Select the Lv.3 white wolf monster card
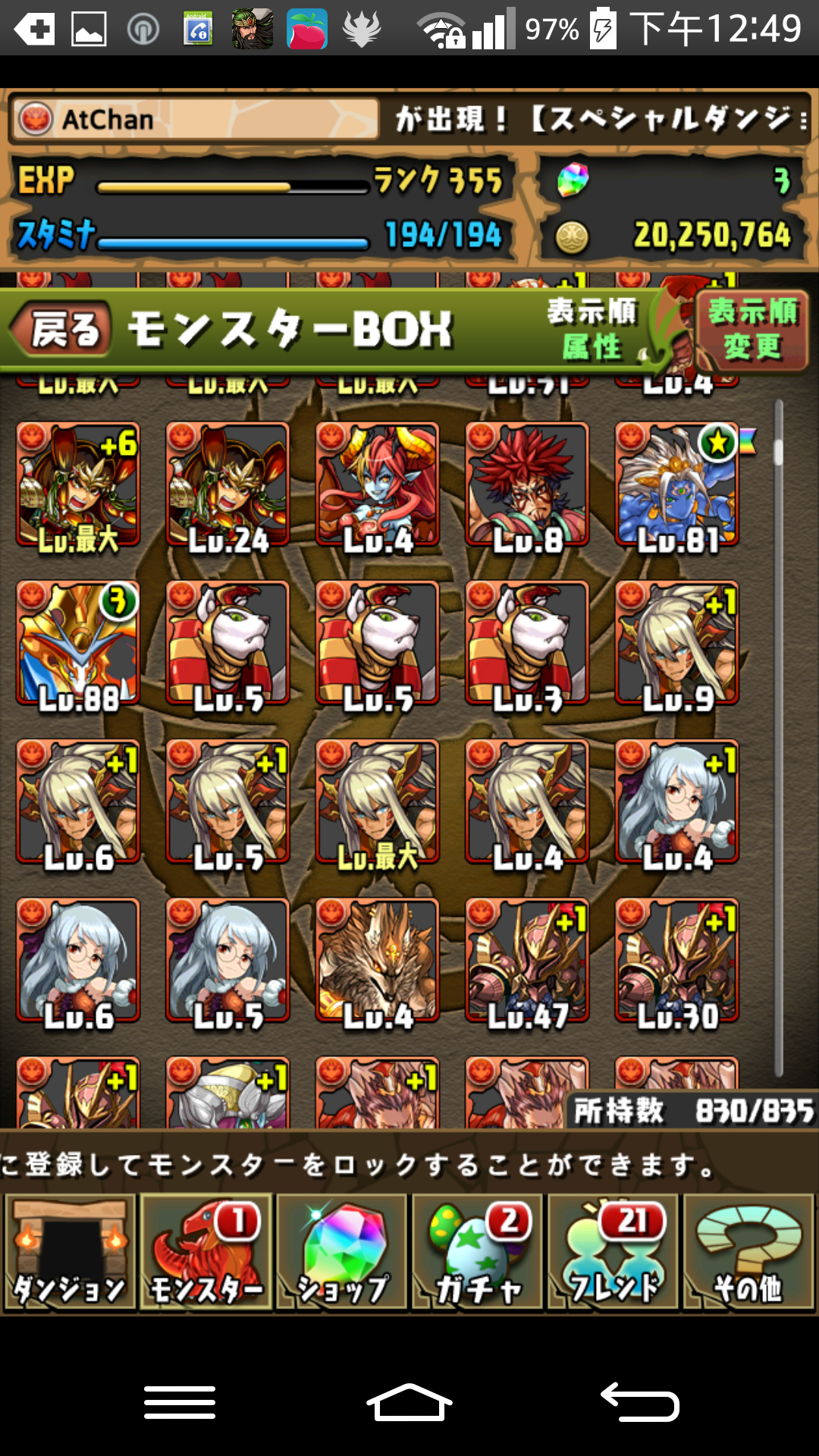 pos(527,644)
